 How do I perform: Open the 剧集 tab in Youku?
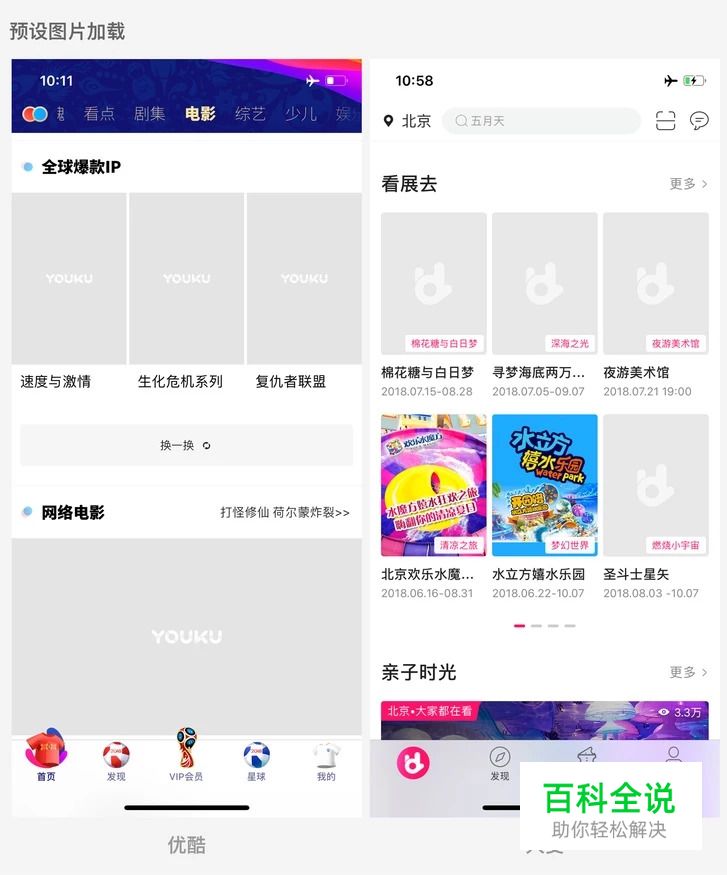point(148,114)
